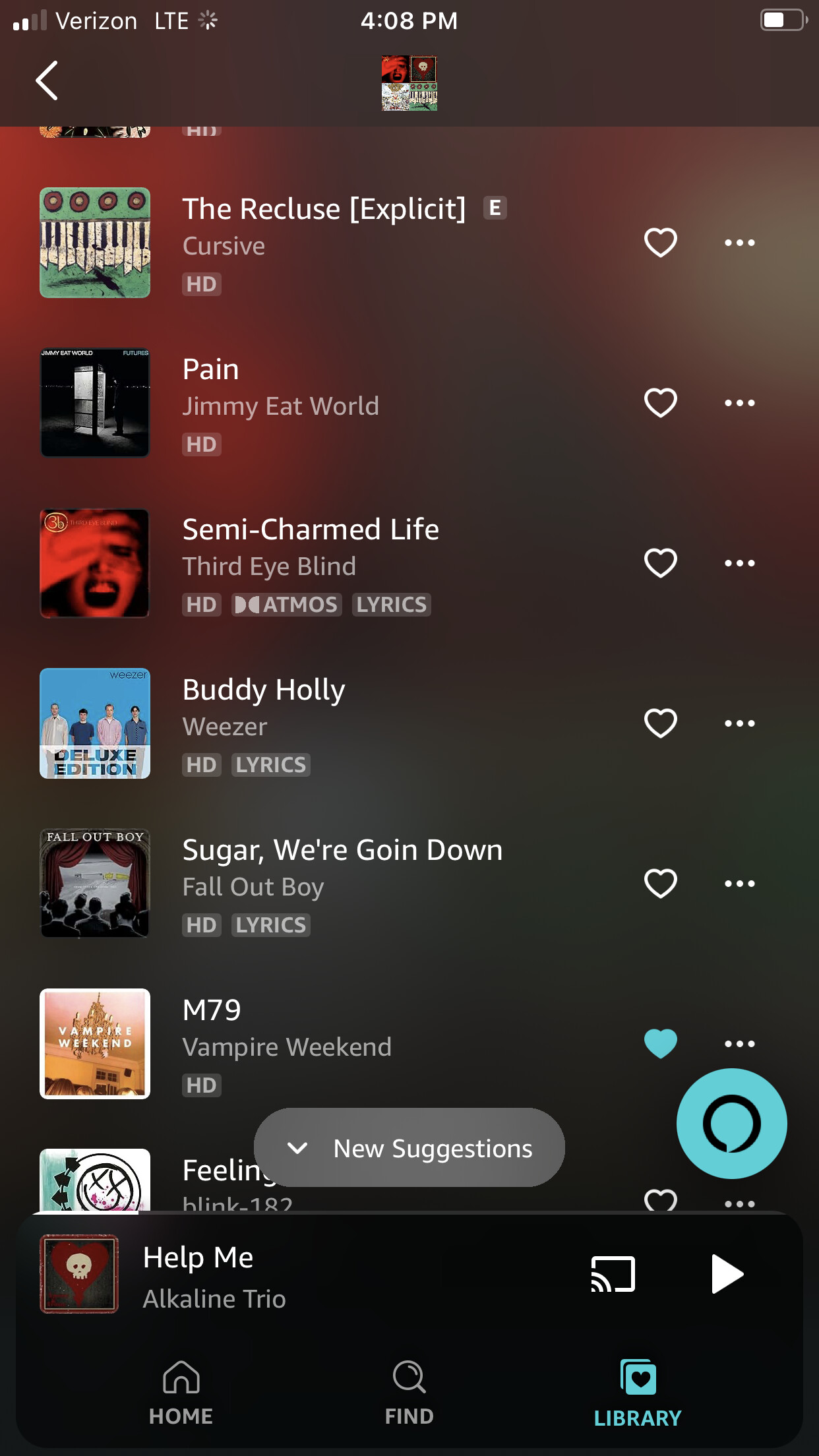Open the Alexa voice assistant
The height and width of the screenshot is (1456, 819).
tap(731, 1124)
